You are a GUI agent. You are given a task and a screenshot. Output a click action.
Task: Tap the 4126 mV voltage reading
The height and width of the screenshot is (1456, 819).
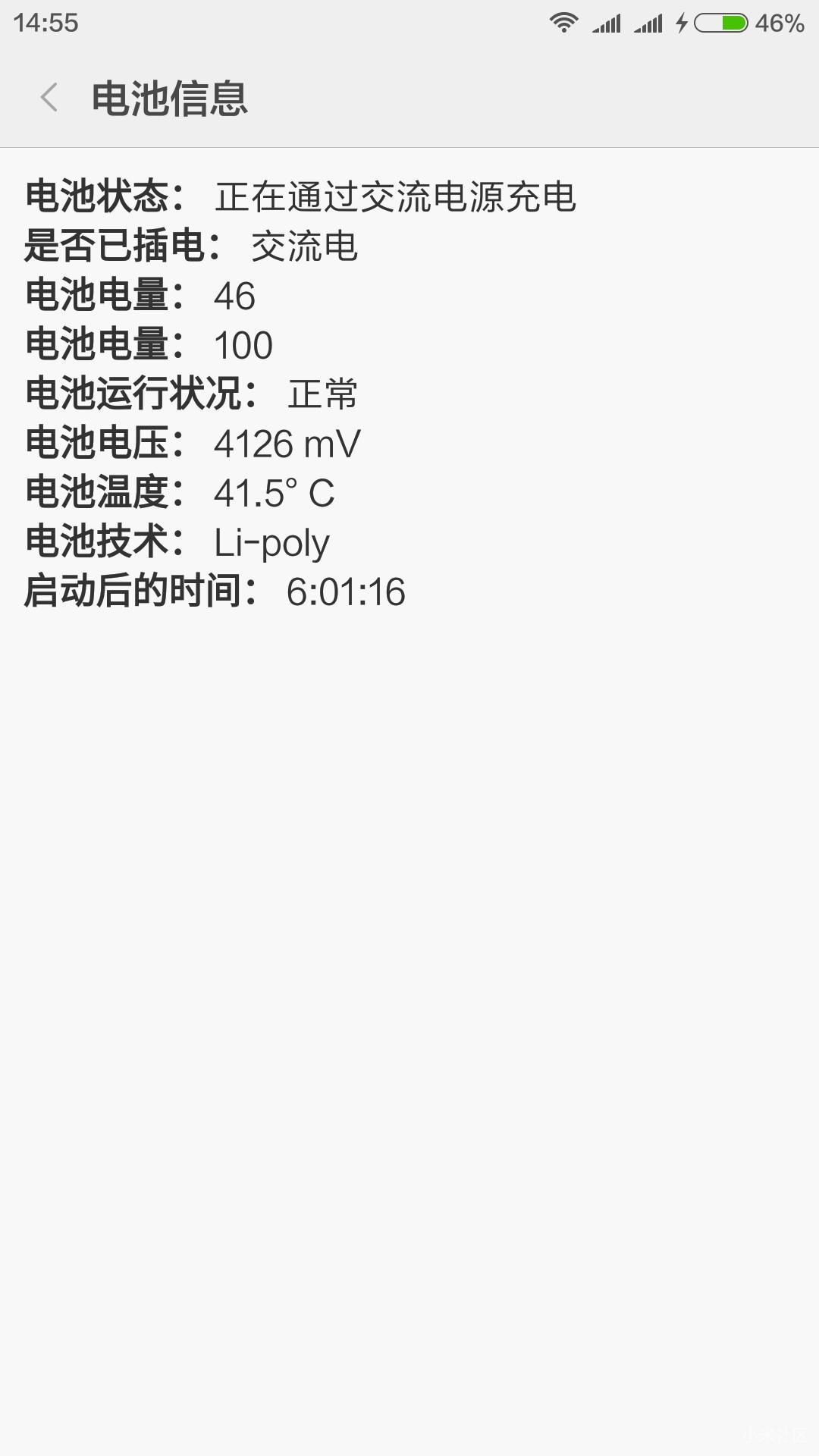click(288, 444)
